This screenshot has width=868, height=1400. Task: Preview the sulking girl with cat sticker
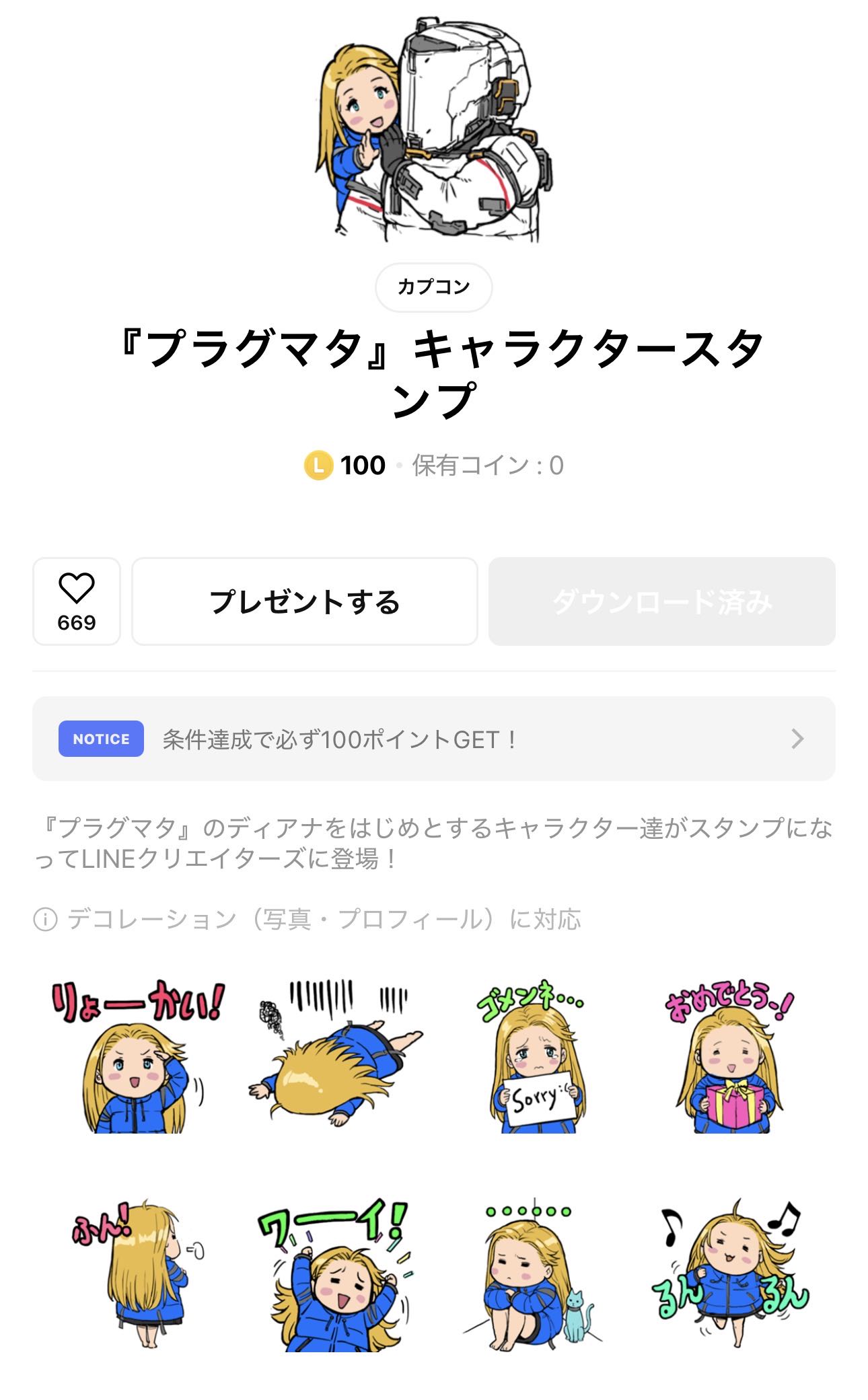point(533,1275)
